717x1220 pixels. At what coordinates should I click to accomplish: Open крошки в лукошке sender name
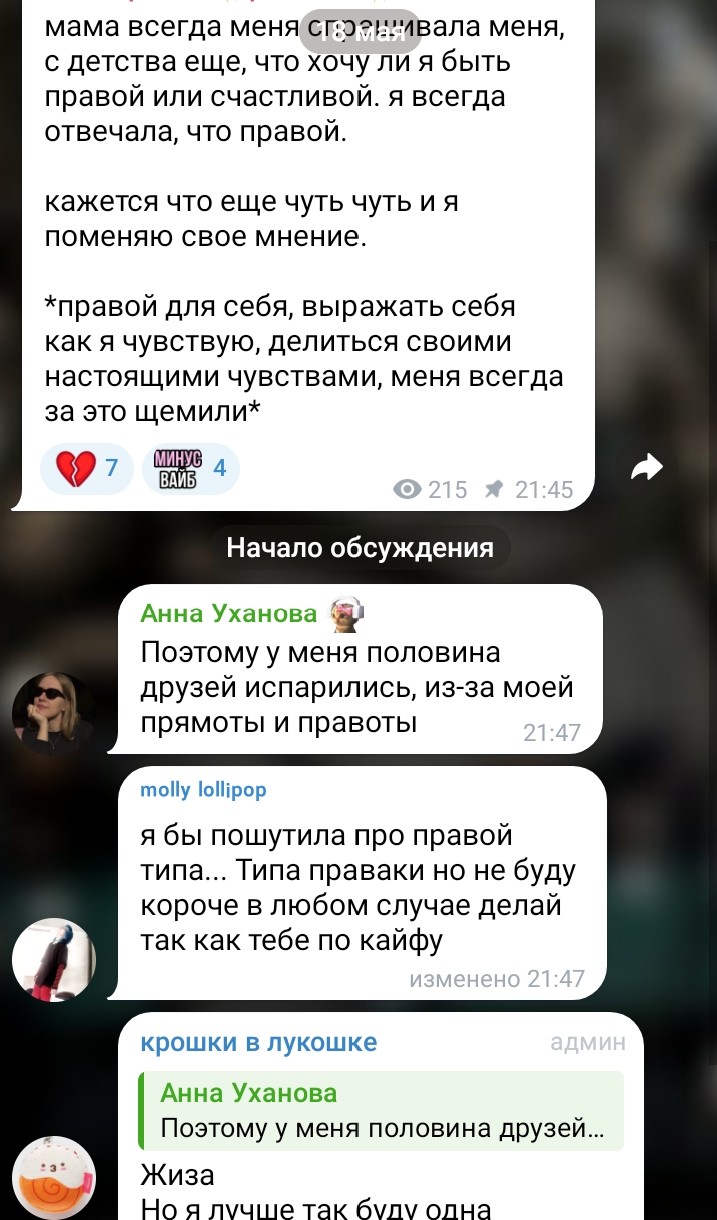click(259, 1043)
